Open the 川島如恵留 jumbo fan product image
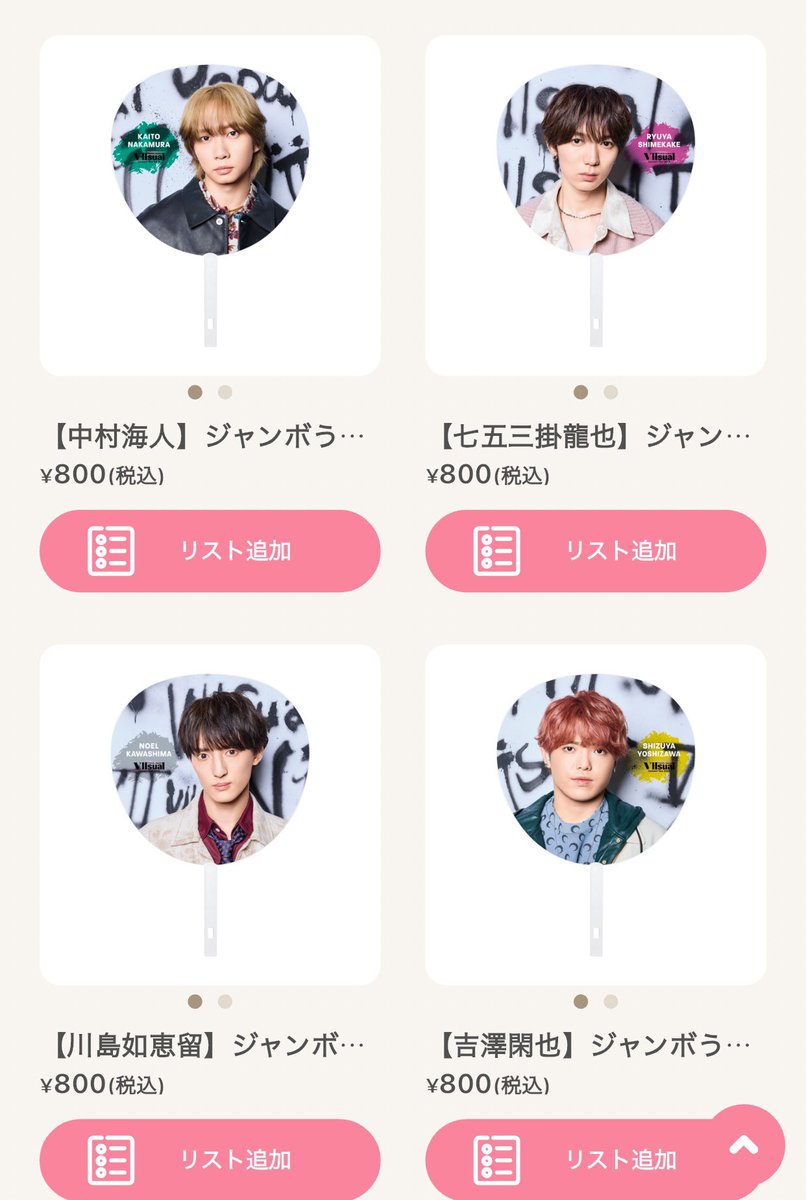806x1200 pixels. point(210,814)
